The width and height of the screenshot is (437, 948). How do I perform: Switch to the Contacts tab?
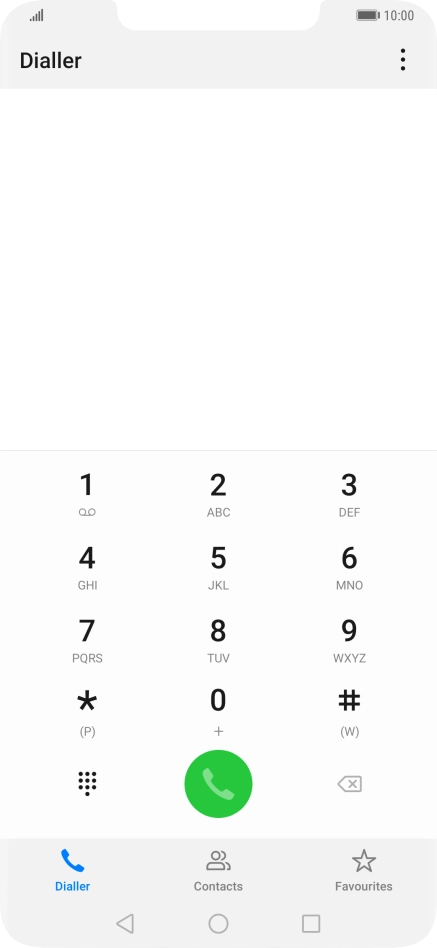click(218, 871)
